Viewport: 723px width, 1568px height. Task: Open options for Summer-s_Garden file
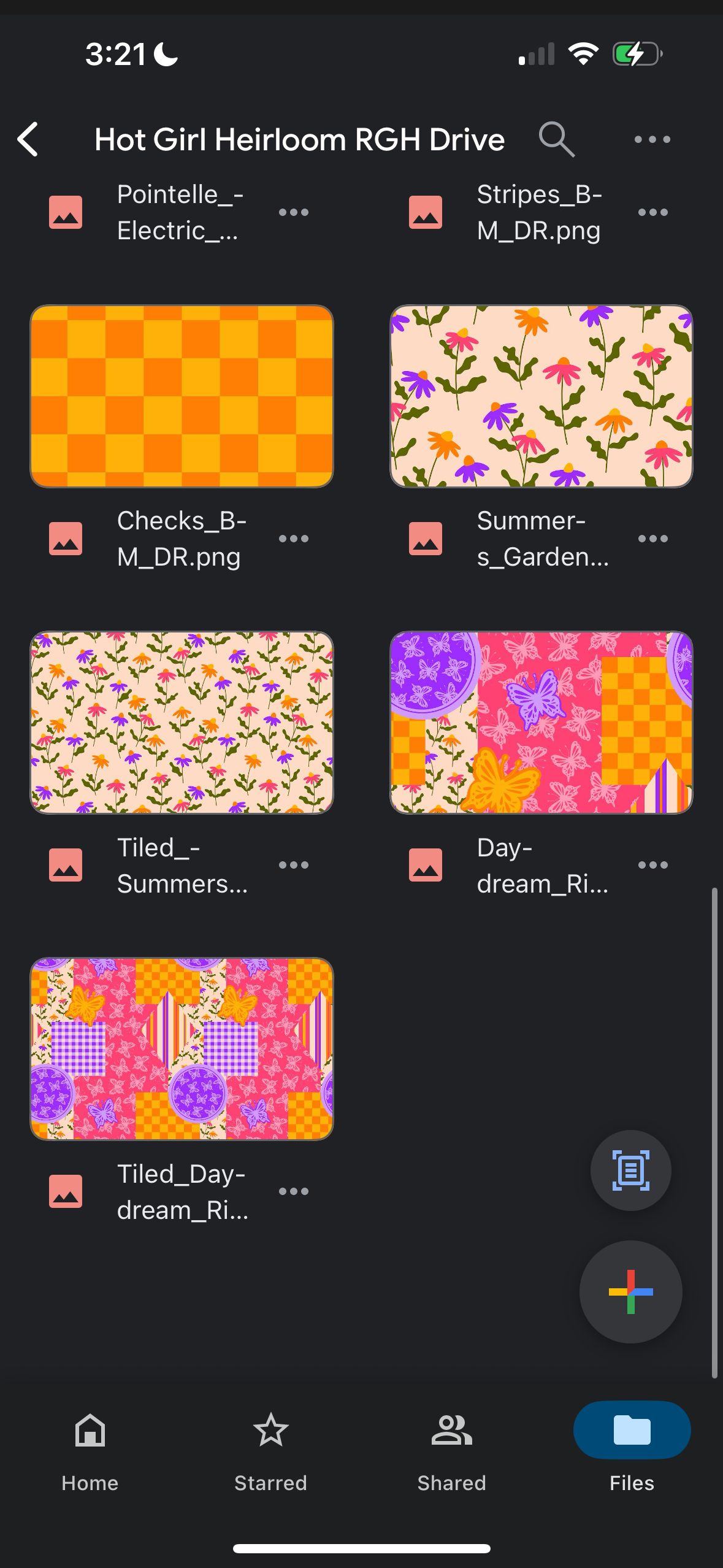coord(652,539)
